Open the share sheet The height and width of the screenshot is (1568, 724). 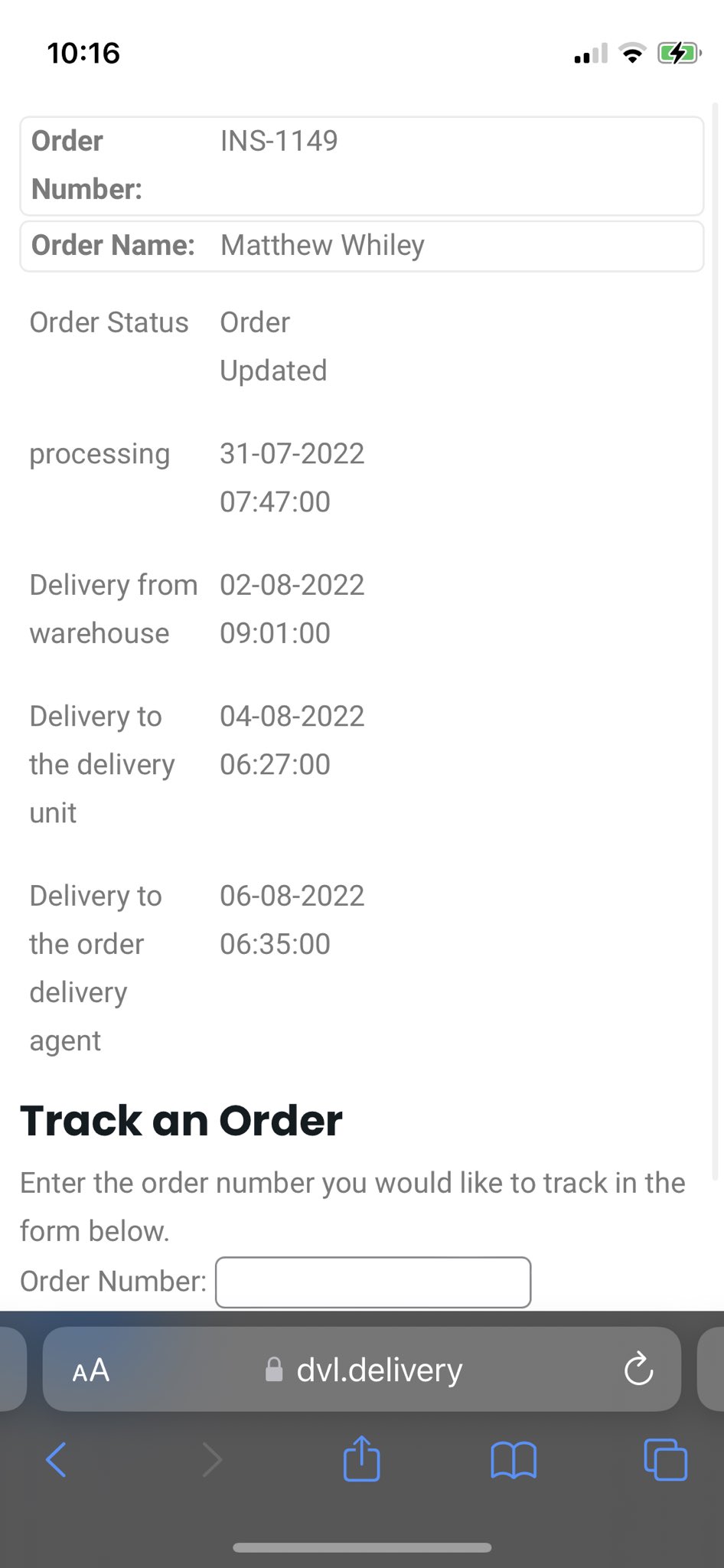click(x=361, y=1459)
